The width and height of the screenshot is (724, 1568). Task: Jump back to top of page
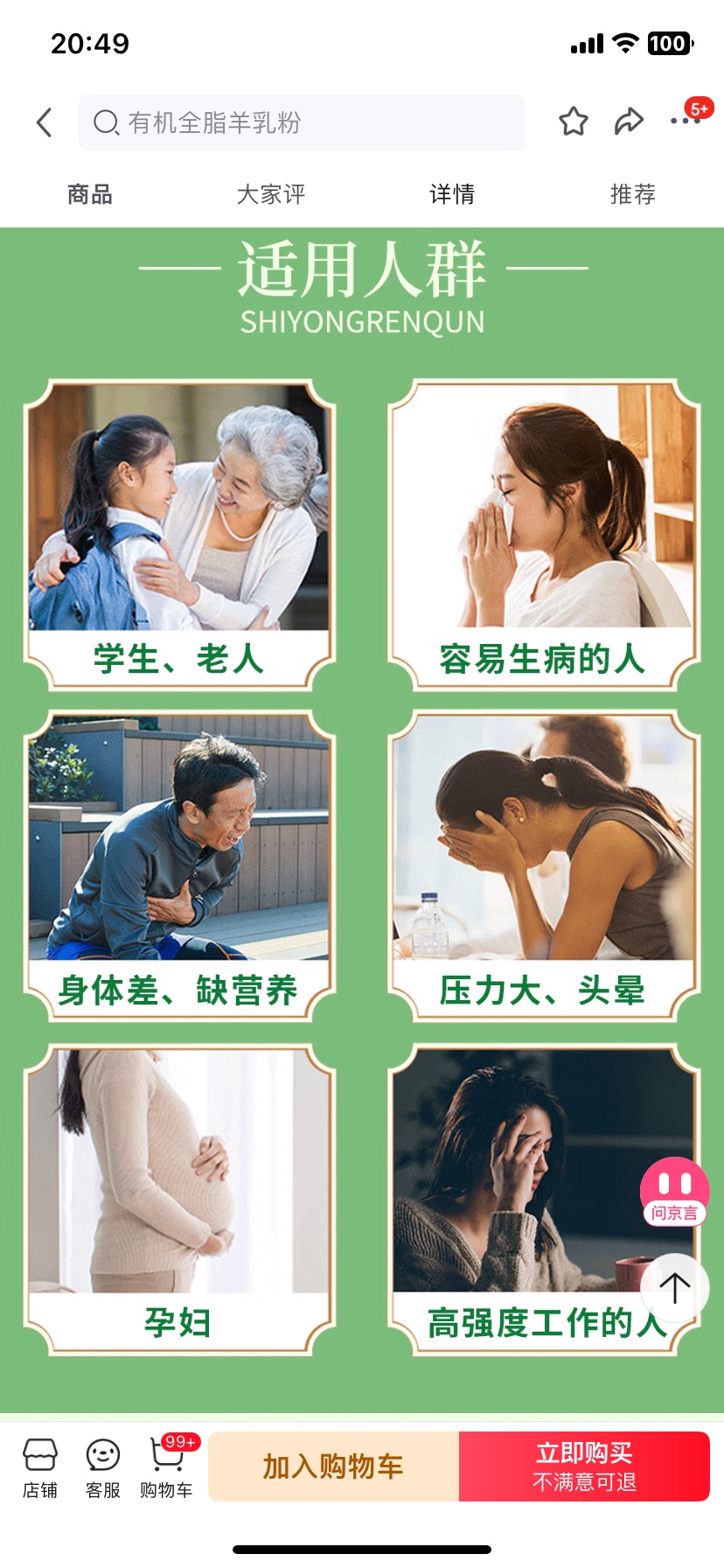[x=674, y=1288]
